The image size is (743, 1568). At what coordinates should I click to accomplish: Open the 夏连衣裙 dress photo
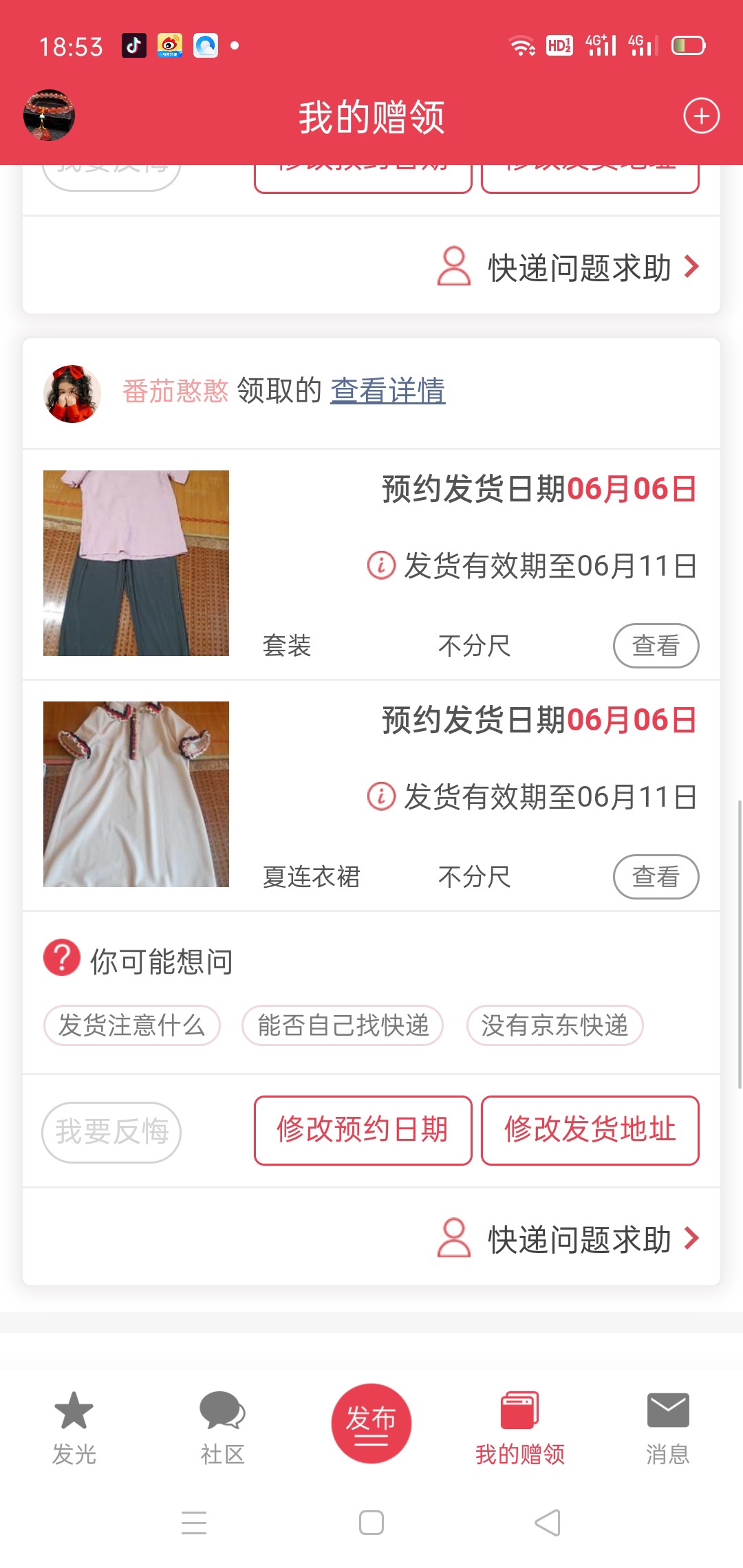click(x=136, y=794)
